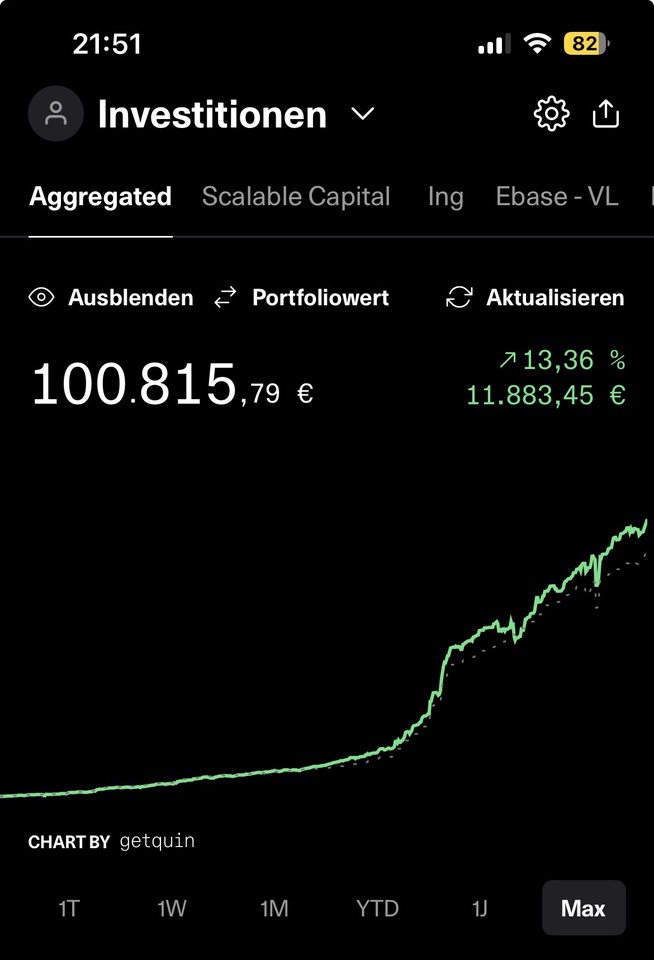This screenshot has width=654, height=960.
Task: Switch to the Ing tab
Action: pyautogui.click(x=445, y=196)
